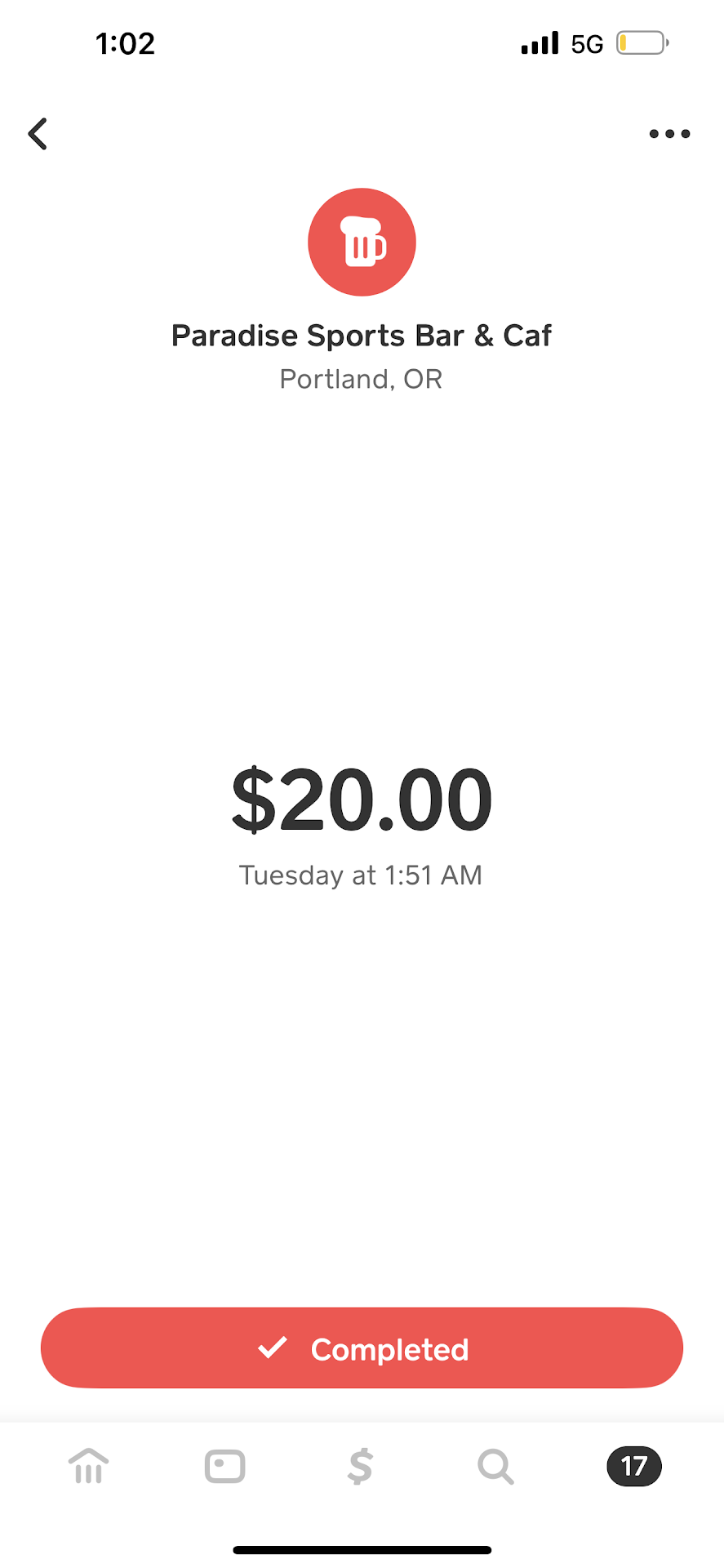Viewport: 724px width, 1568px height.
Task: Open the Paradise Sports Bar merchant icon
Action: 362,242
